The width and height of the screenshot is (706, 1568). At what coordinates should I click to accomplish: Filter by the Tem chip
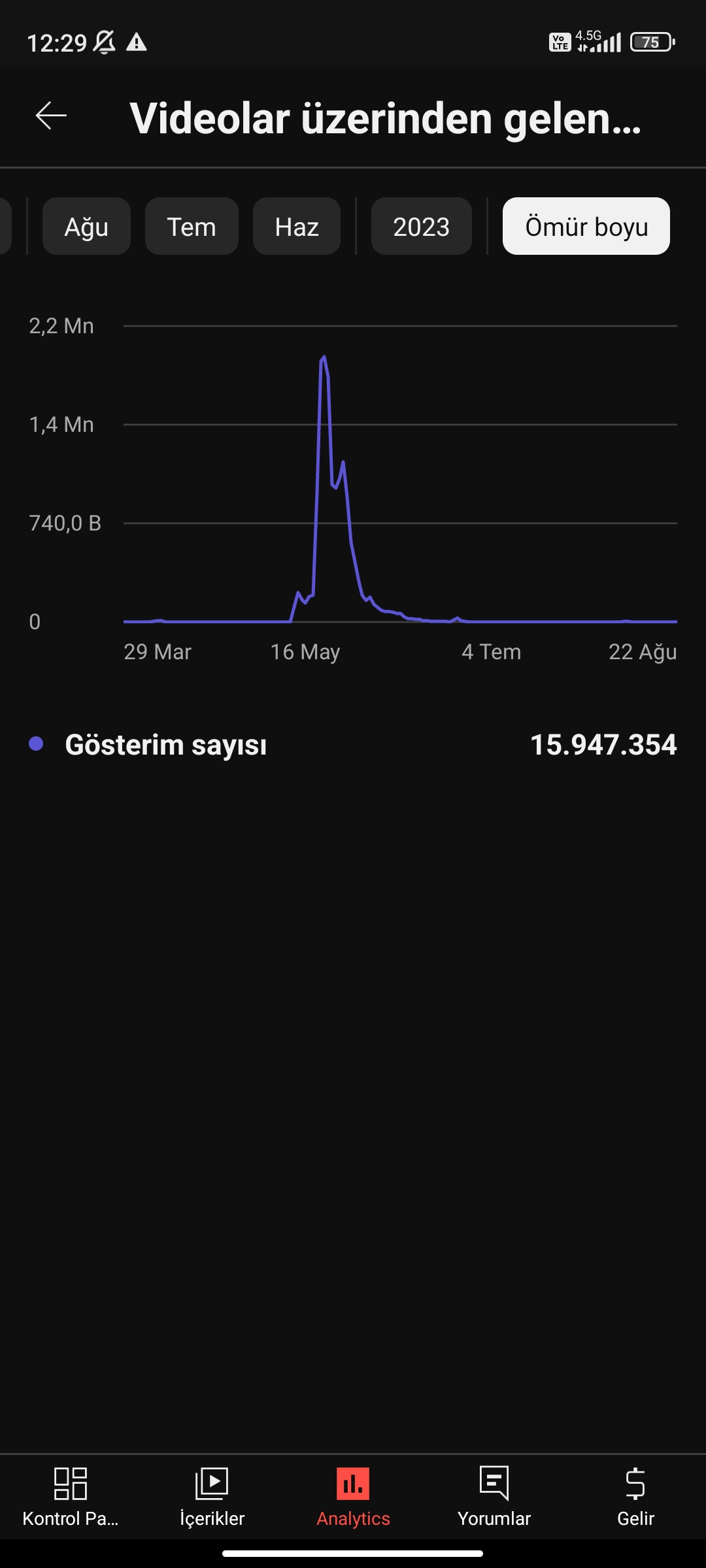(x=192, y=227)
